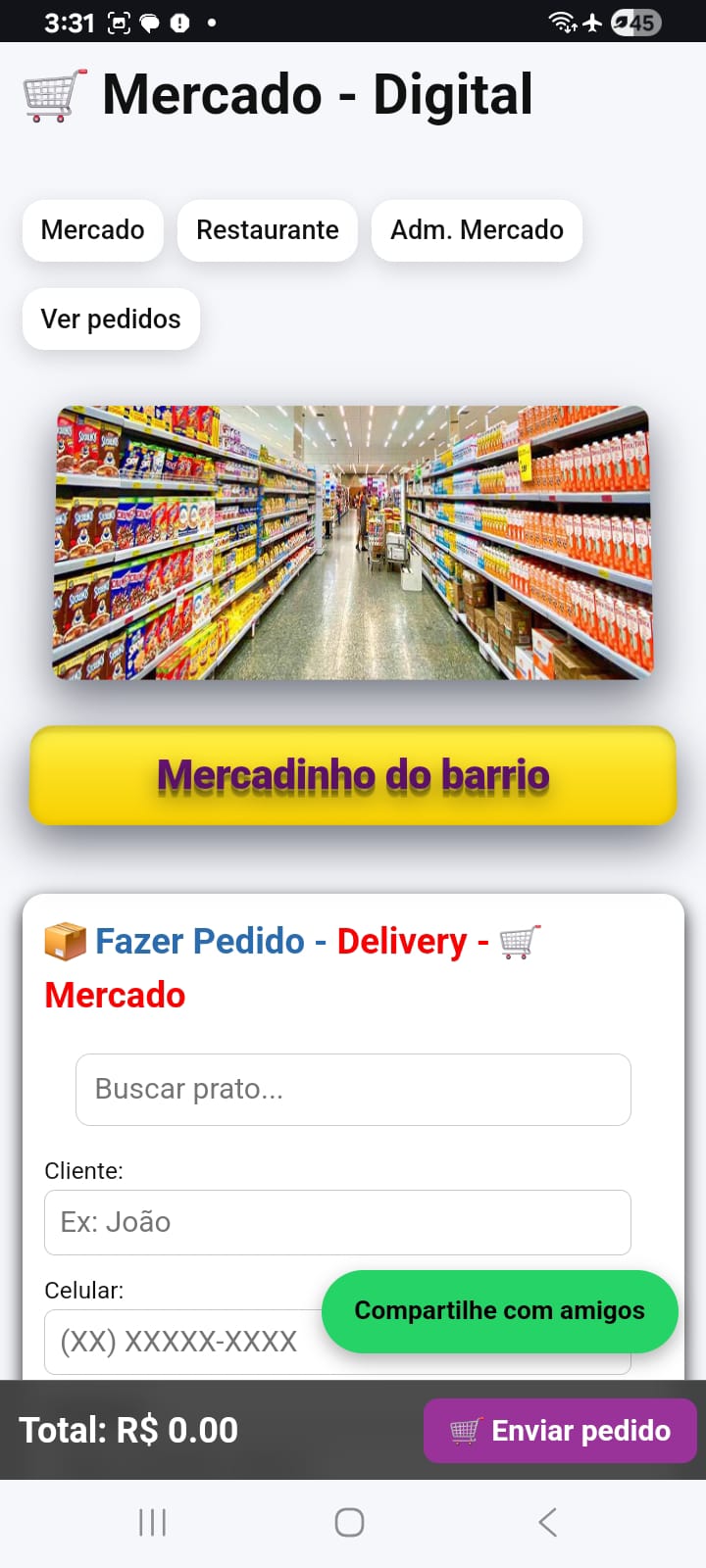Switch to the Restaurante section
706x1568 pixels.
267,230
